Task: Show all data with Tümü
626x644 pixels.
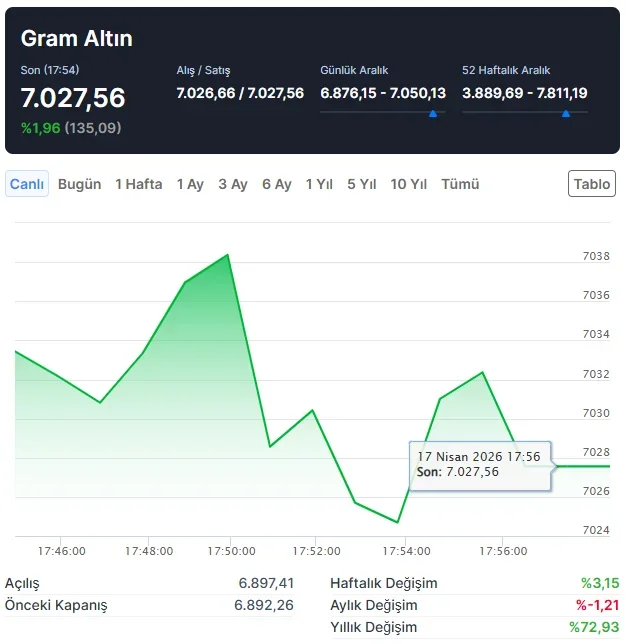Action: [460, 184]
